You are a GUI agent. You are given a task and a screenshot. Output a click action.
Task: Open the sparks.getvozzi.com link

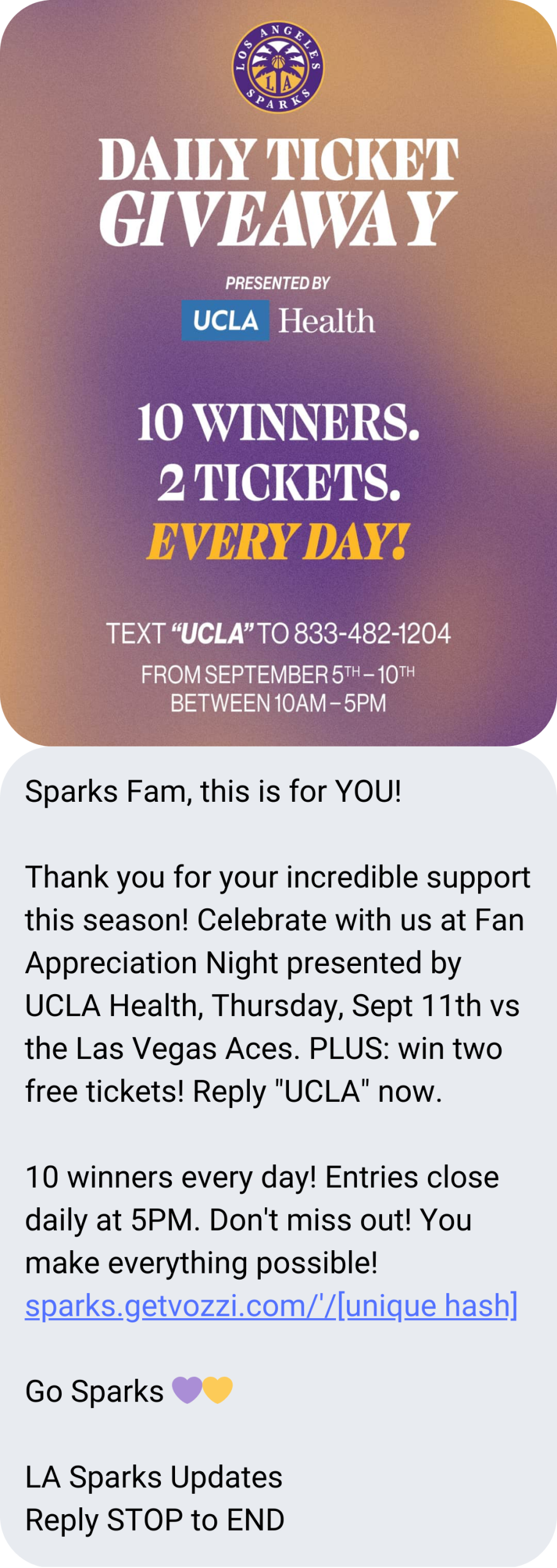tap(271, 1305)
